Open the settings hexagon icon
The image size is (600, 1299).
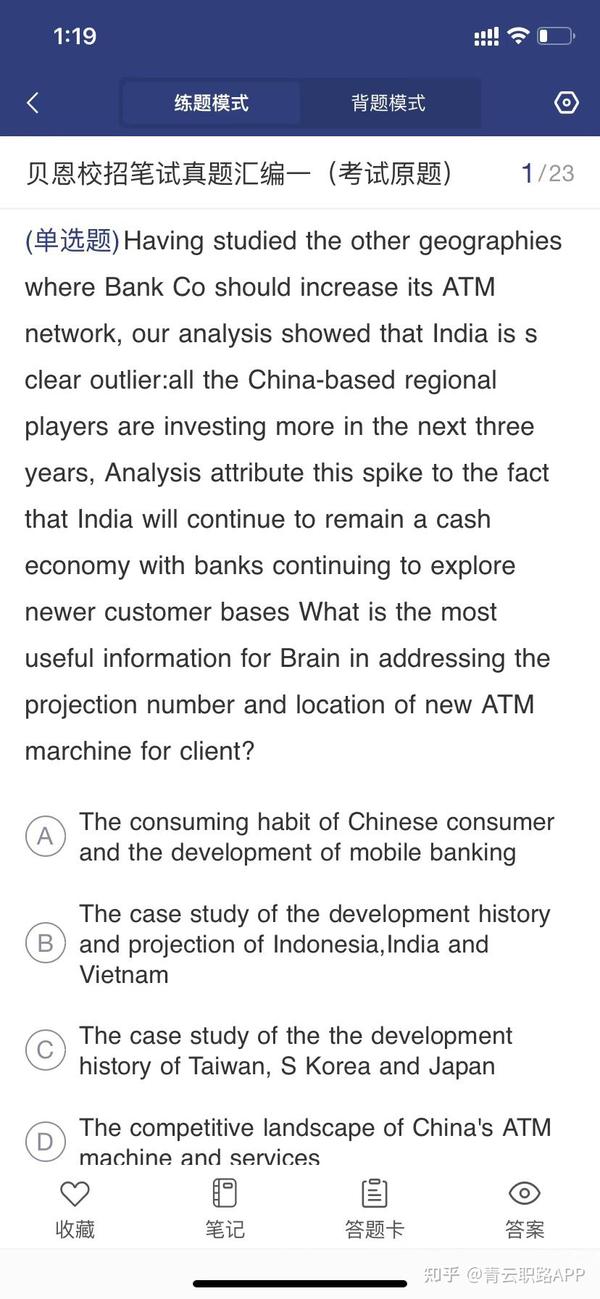click(566, 103)
